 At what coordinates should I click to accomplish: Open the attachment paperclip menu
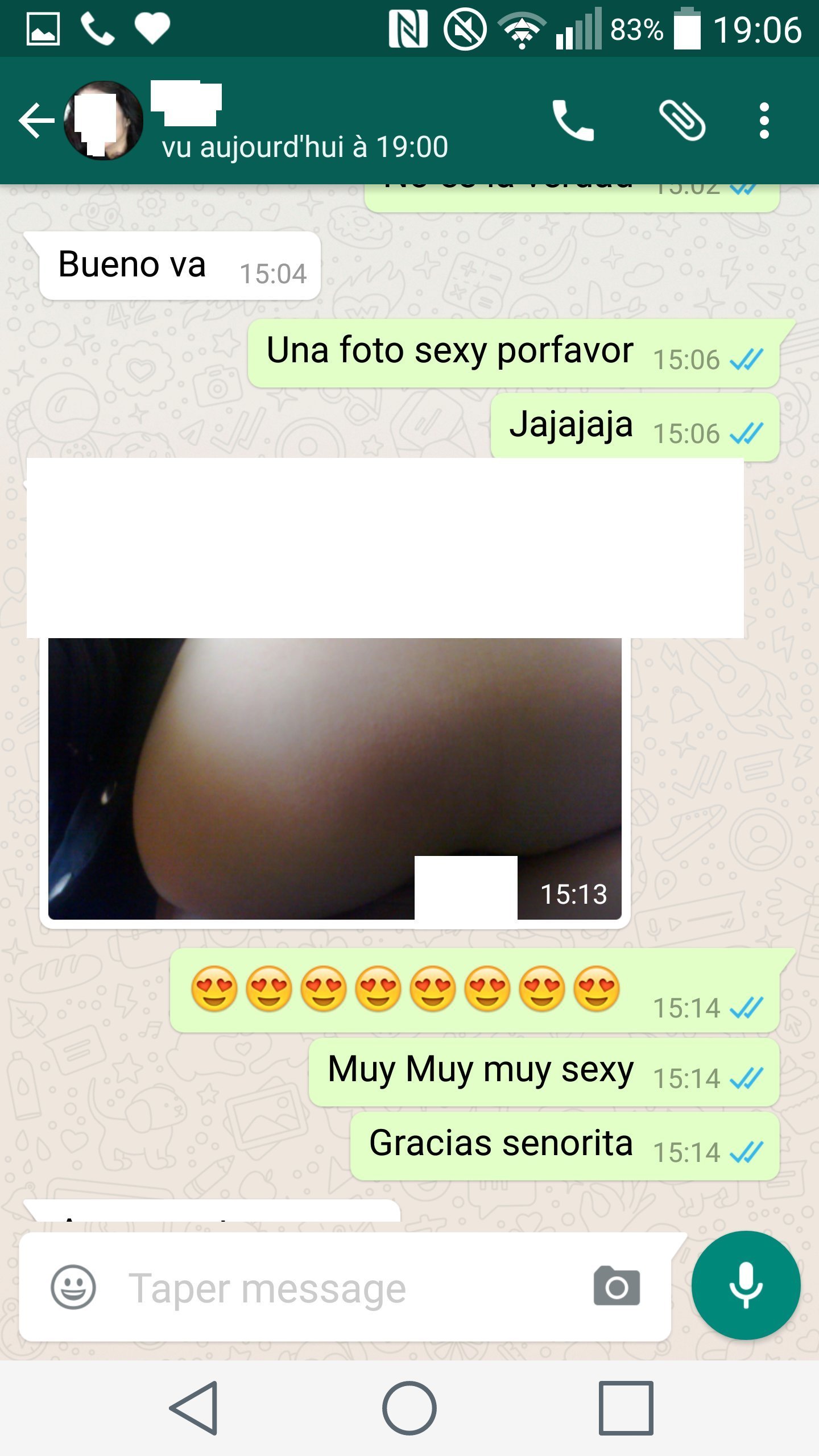click(682, 121)
